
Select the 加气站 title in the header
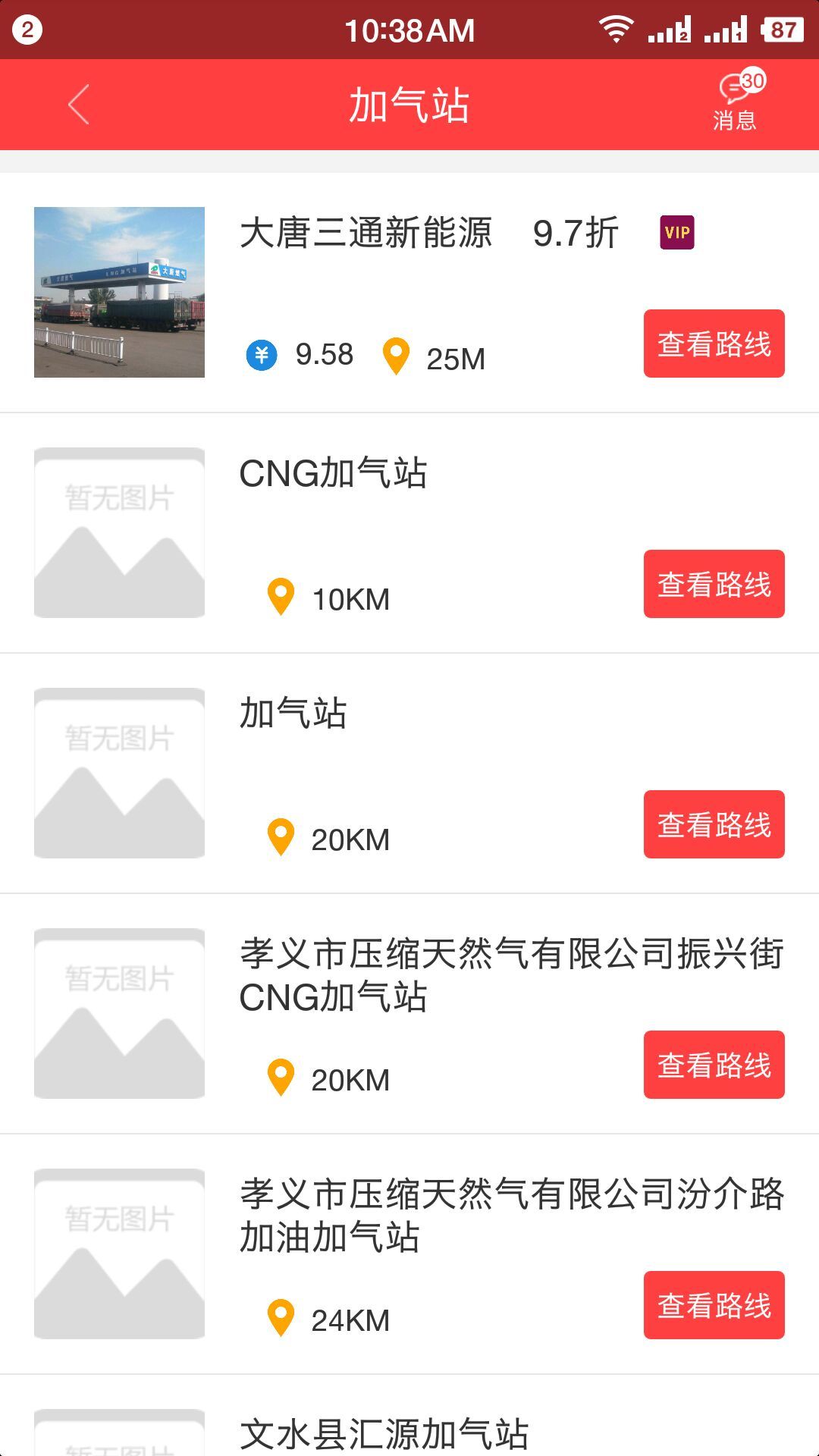click(408, 104)
